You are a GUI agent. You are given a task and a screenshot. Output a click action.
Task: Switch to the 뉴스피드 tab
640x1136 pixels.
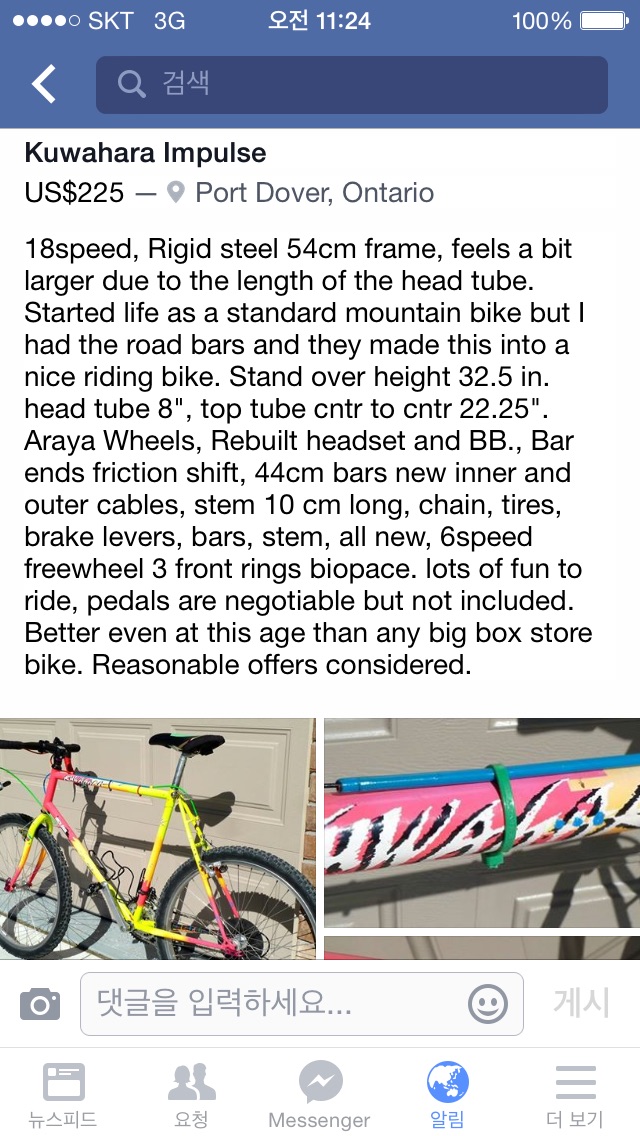[63, 1095]
